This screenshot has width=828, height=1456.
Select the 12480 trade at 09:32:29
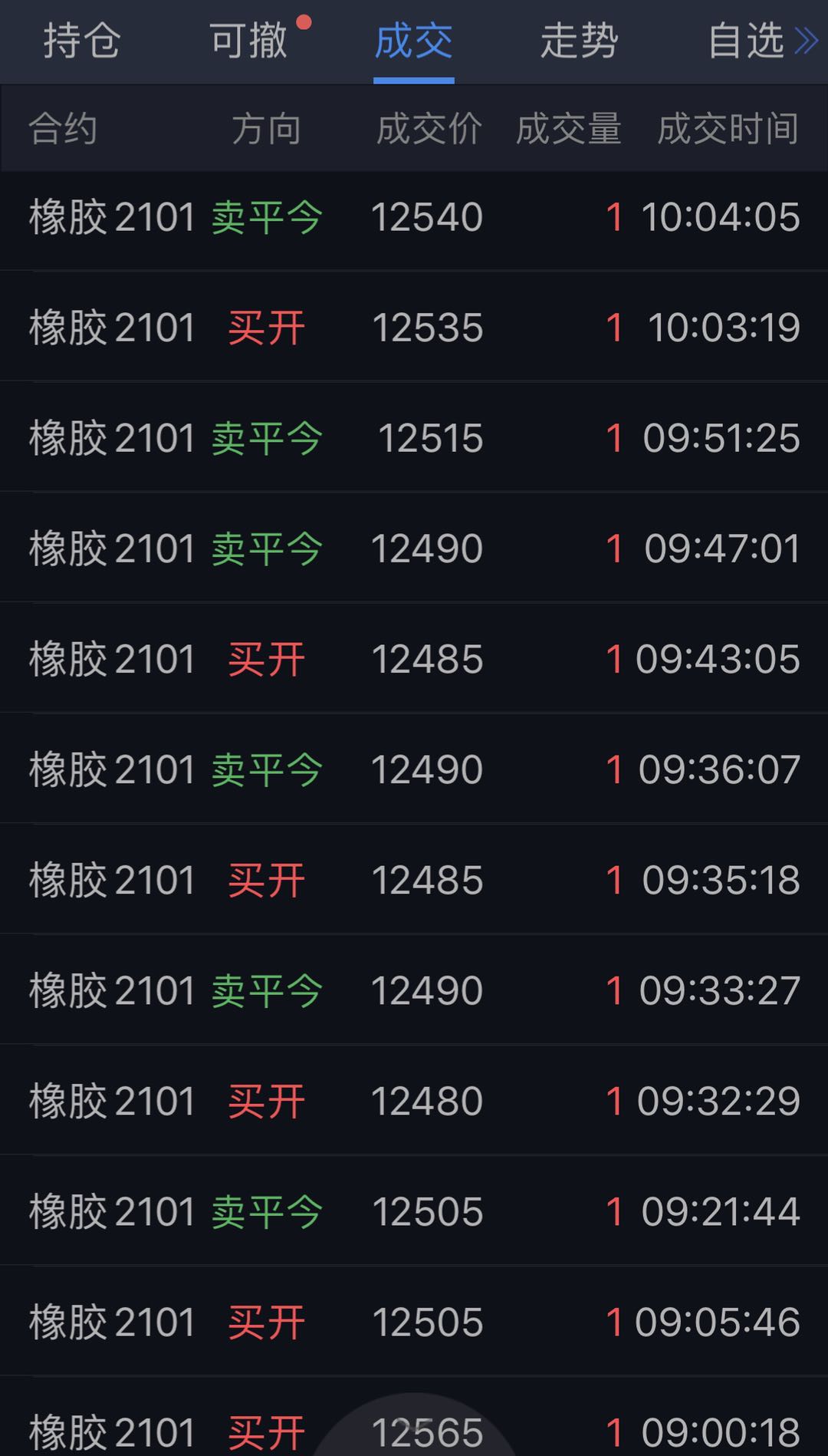414,1102
